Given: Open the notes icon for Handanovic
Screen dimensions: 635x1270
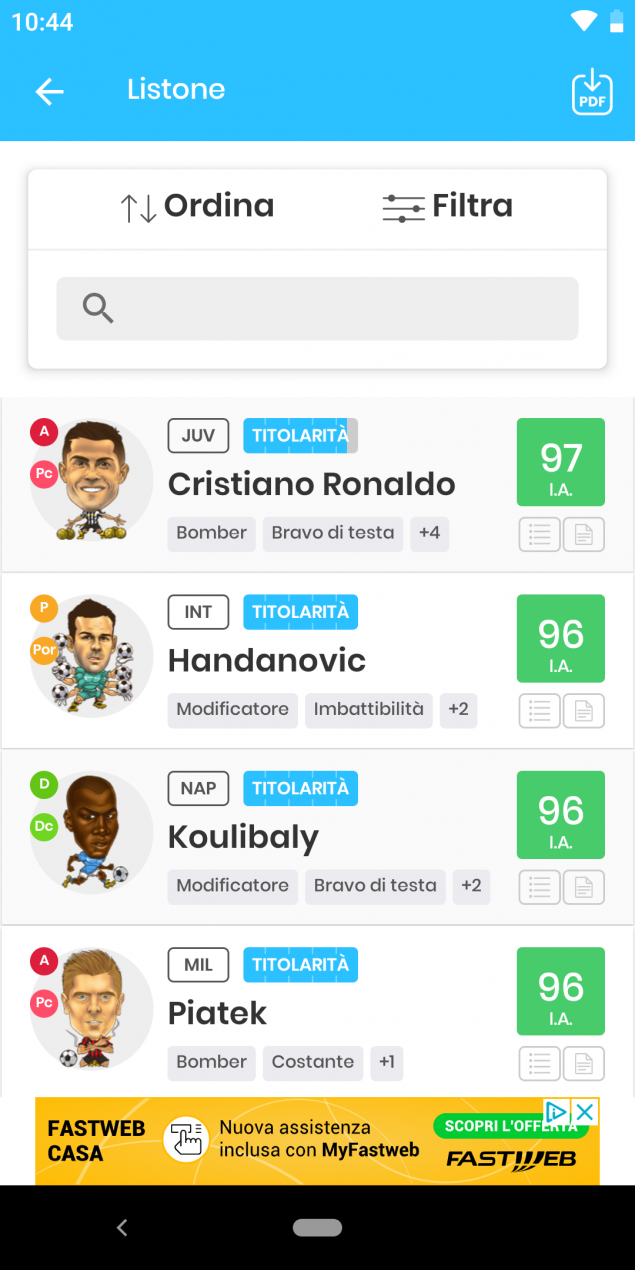Looking at the screenshot, I should [584, 711].
